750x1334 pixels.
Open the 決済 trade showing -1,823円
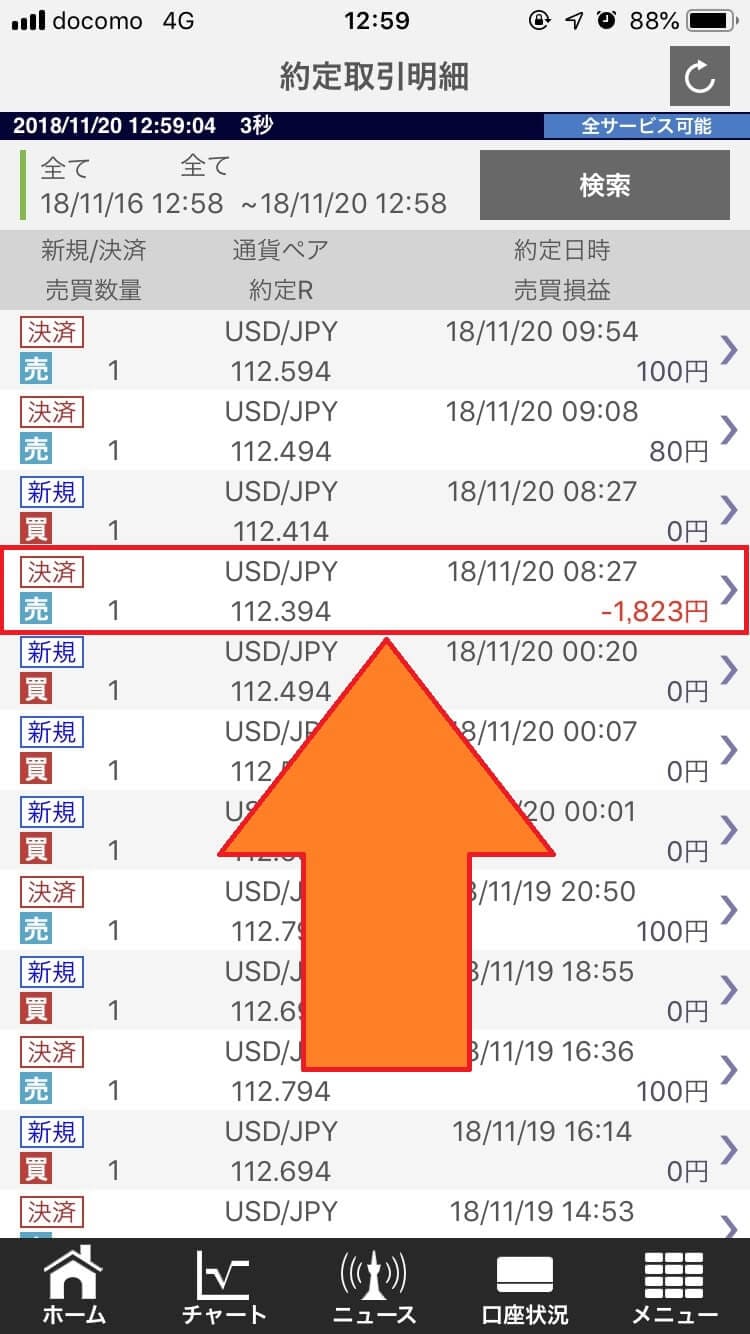tap(375, 590)
